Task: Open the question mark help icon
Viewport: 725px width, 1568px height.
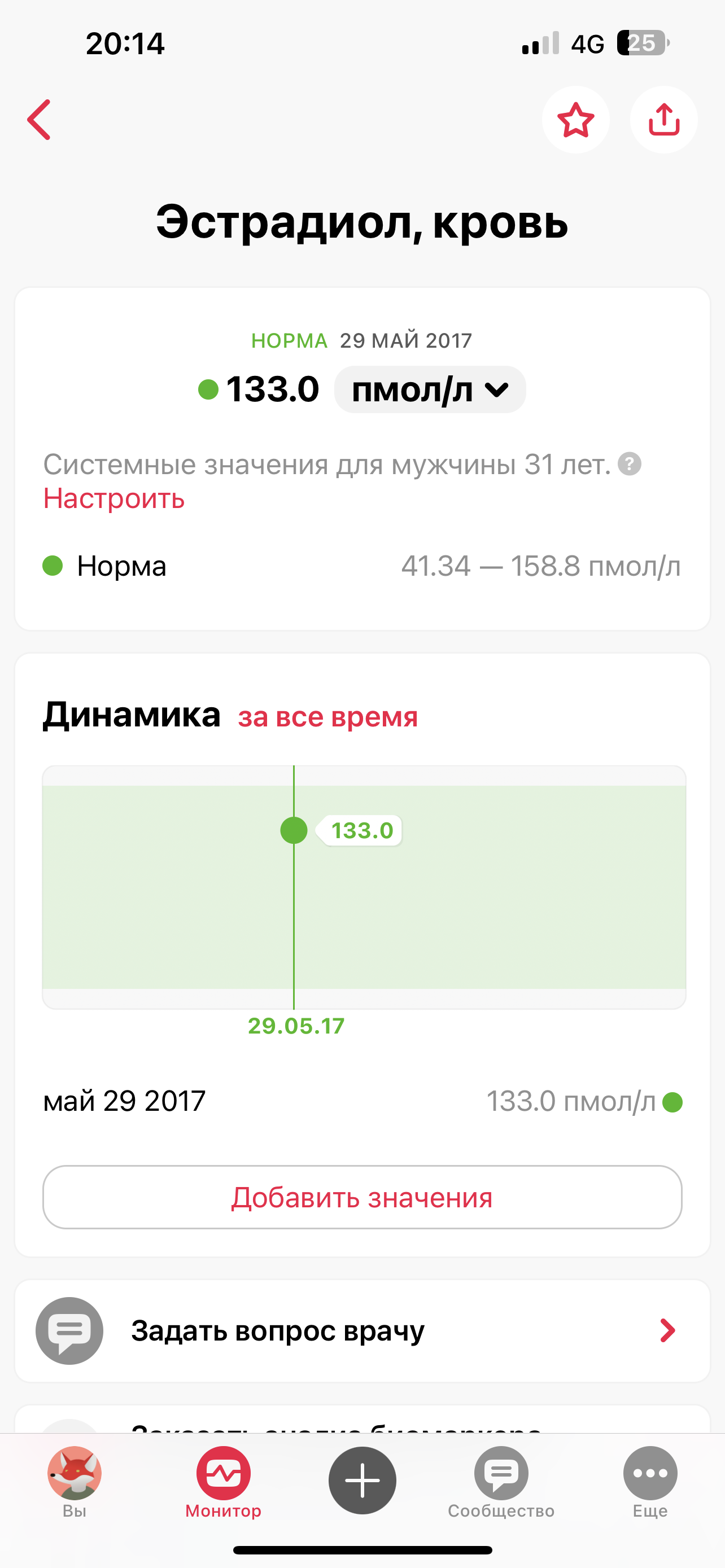Action: pos(630,465)
